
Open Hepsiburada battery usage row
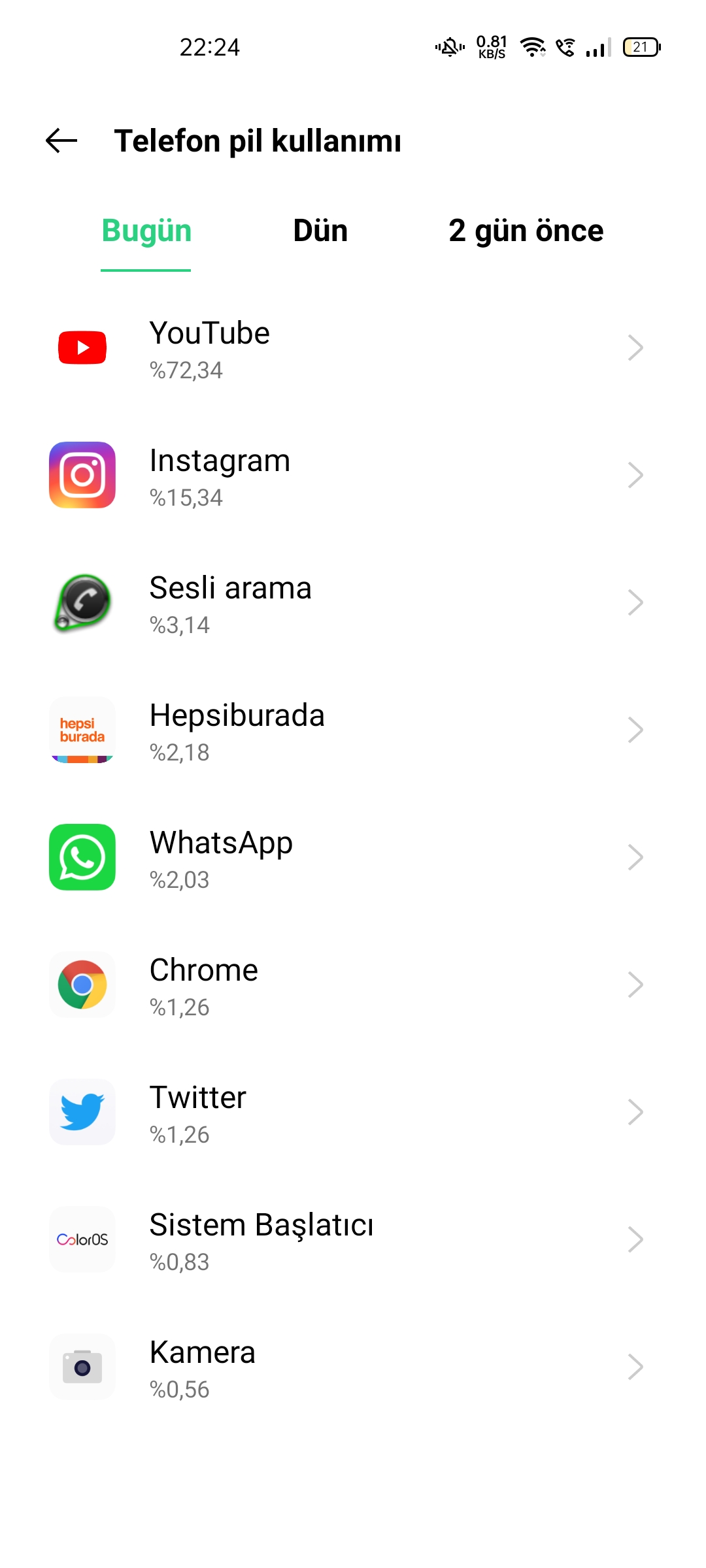point(353,731)
